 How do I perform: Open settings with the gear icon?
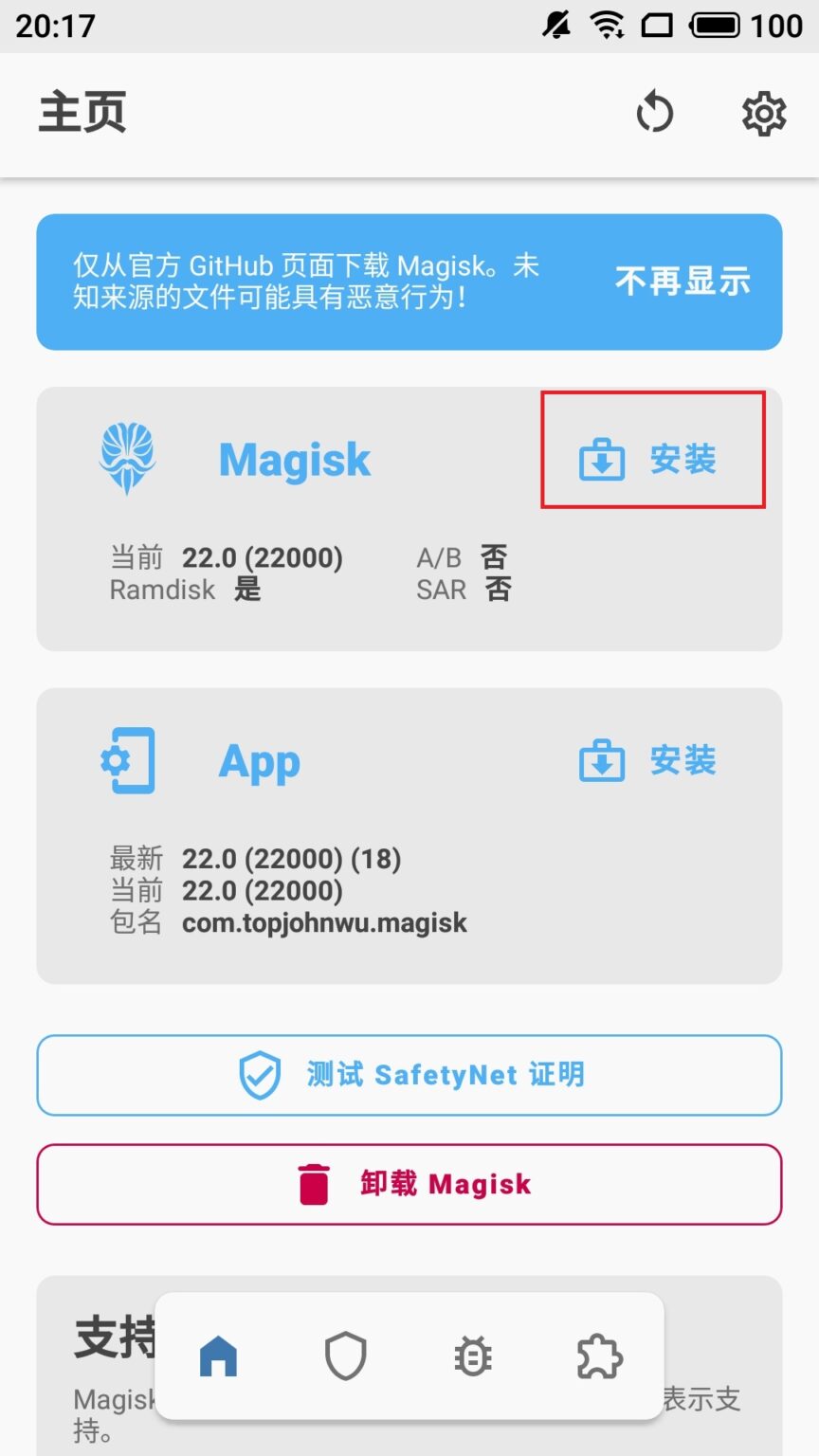point(764,113)
